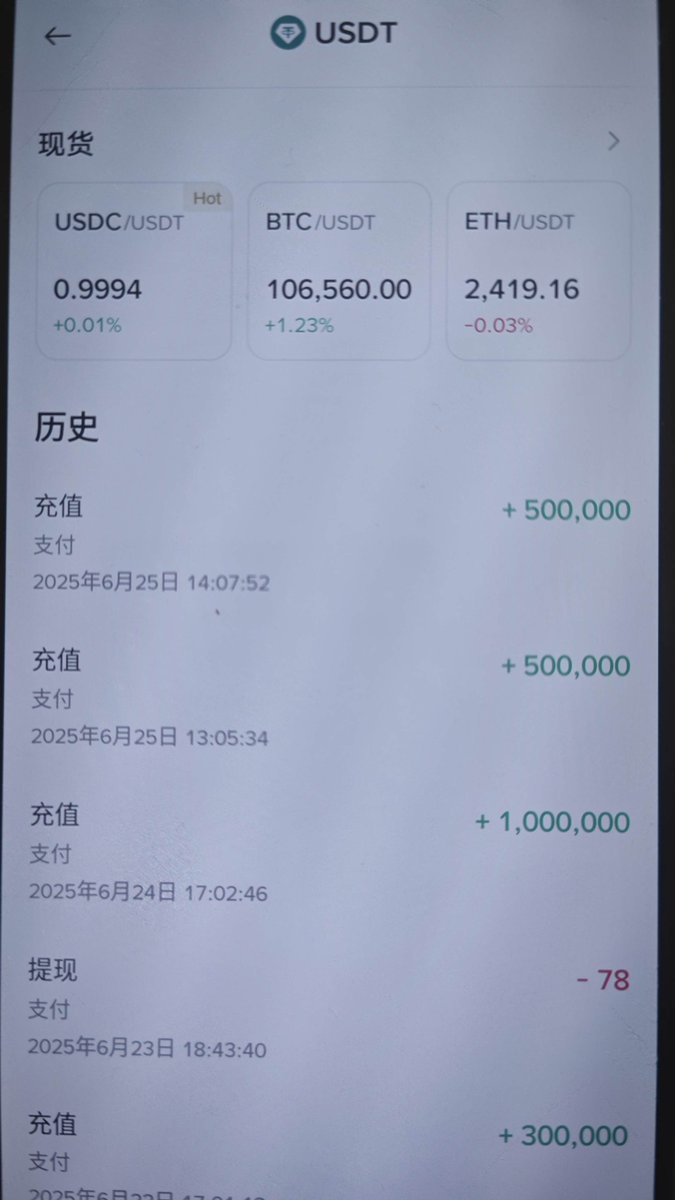Open the +1,000,000 deposit from June 24

point(330,854)
